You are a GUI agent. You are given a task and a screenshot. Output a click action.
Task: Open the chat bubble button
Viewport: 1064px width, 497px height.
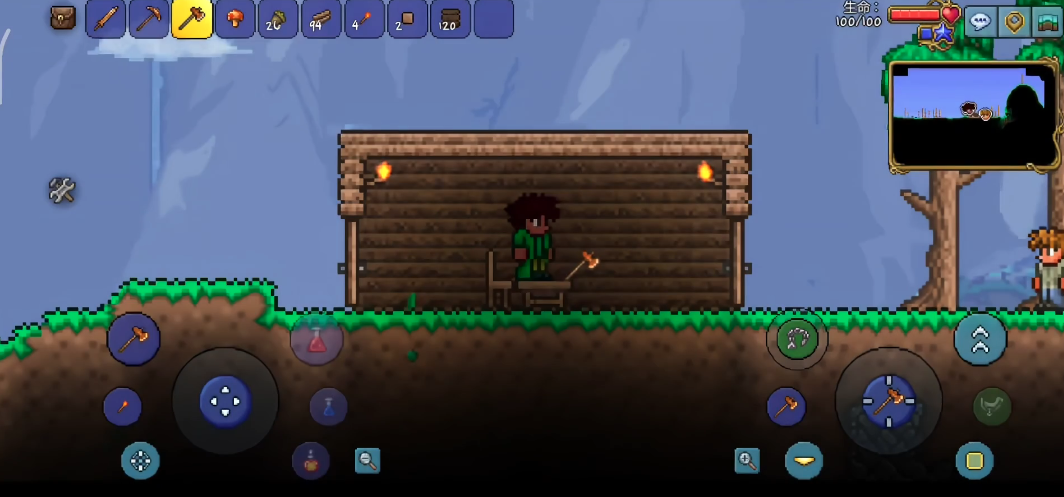[x=980, y=21]
